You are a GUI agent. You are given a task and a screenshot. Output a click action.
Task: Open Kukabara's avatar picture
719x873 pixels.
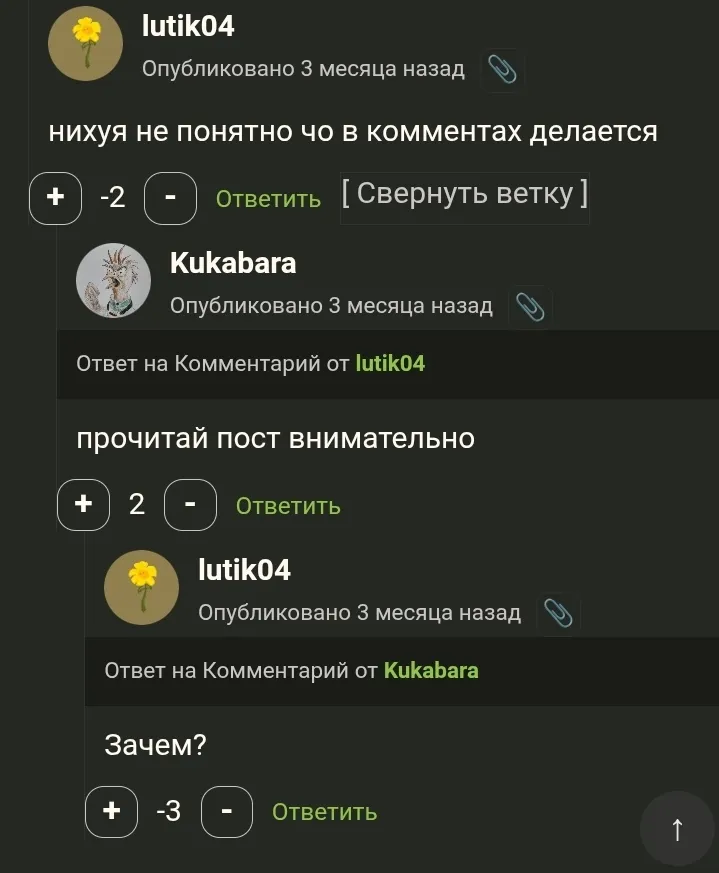(114, 281)
